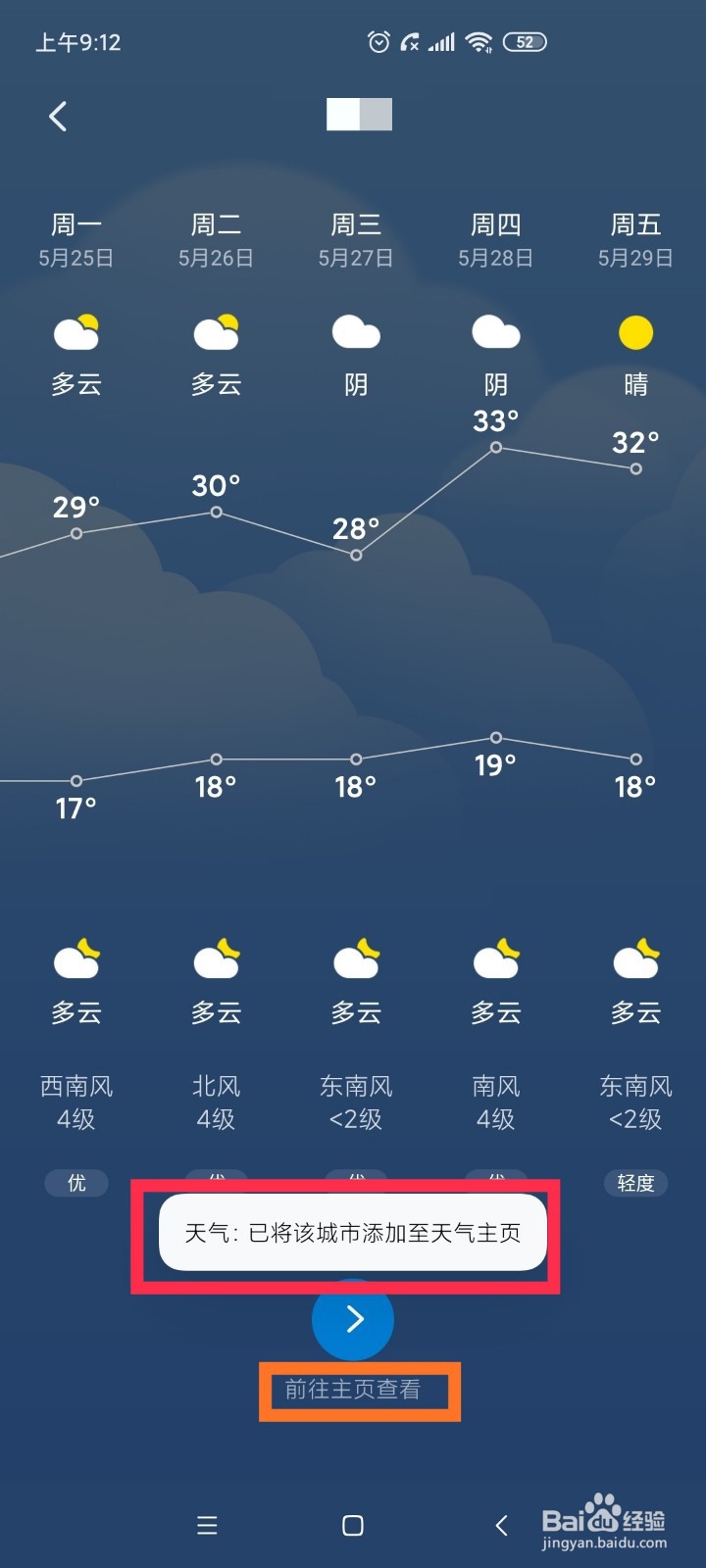Tap the moon-cloud night icon under 周五
This screenshot has width=706, height=1568.
(635, 960)
